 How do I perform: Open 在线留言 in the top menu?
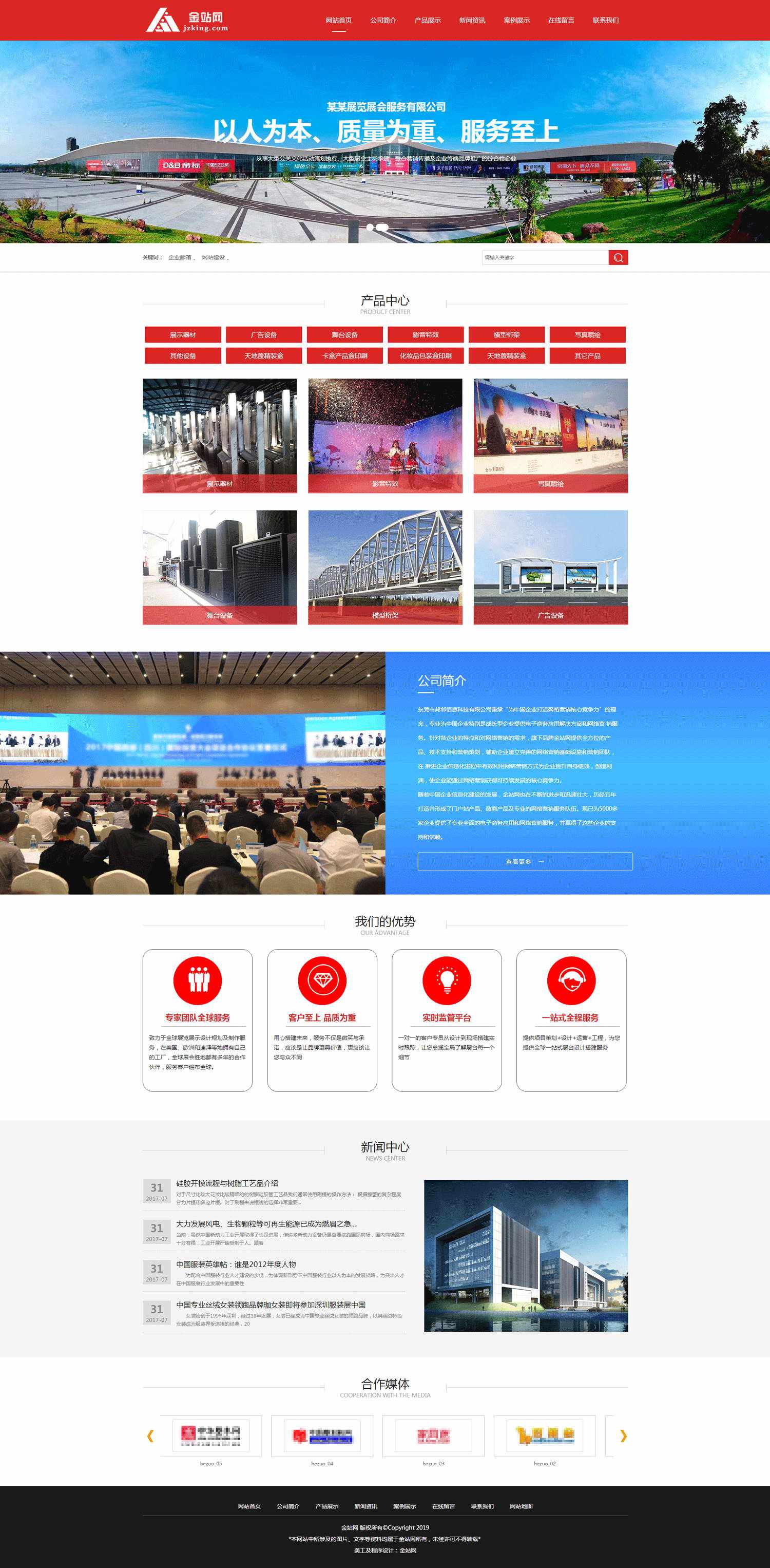[561, 20]
